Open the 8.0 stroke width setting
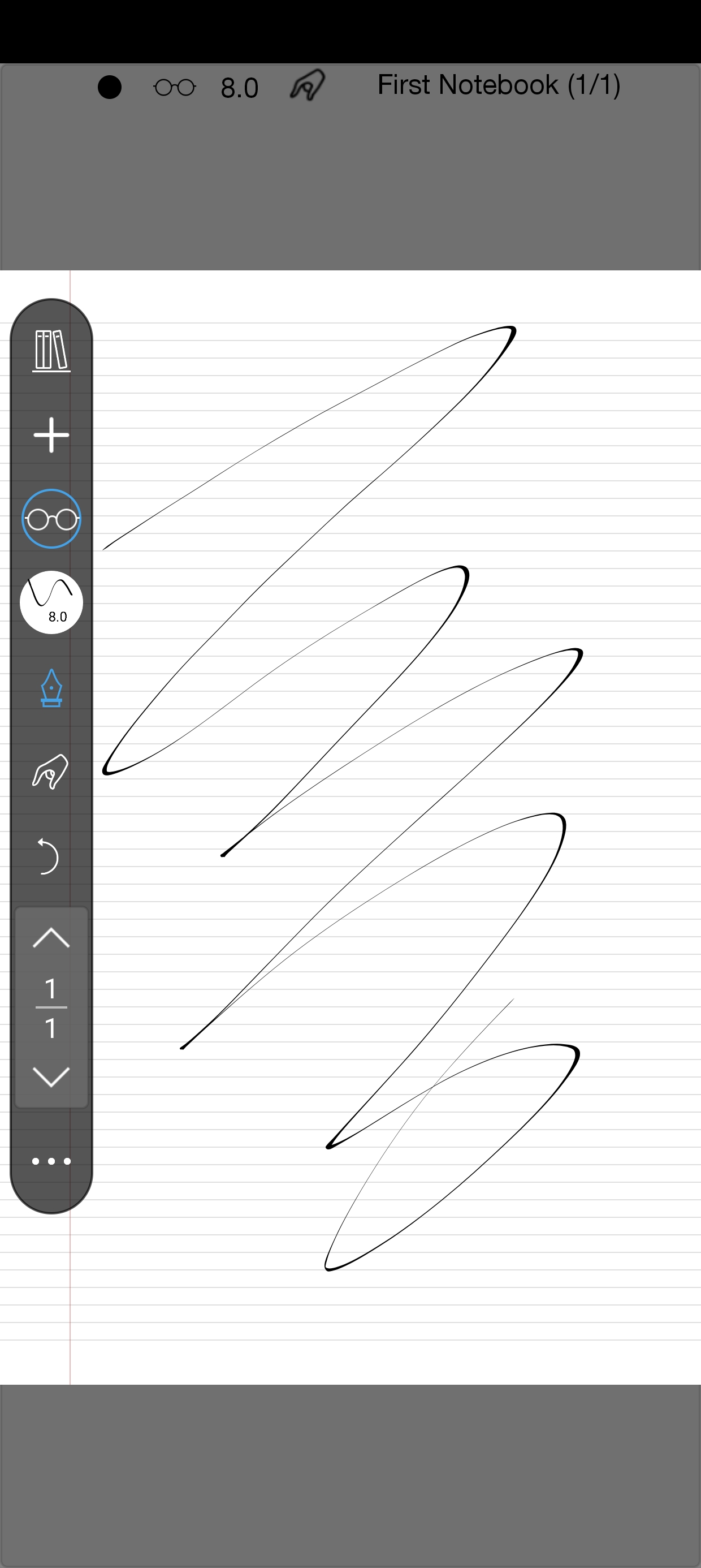The width and height of the screenshot is (701, 1568). (51, 602)
